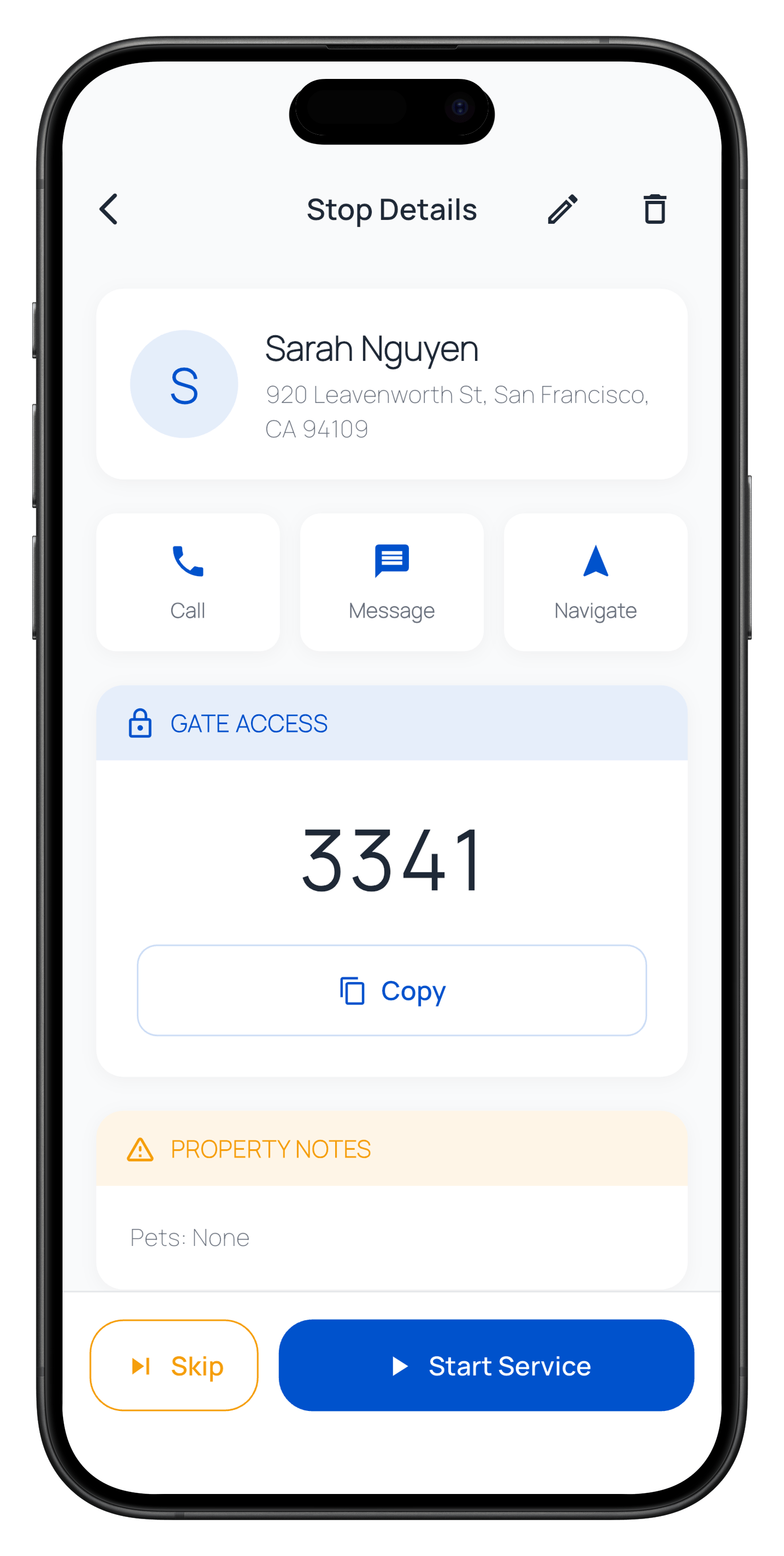Navigate to 920 Leavenworth St

point(595,582)
